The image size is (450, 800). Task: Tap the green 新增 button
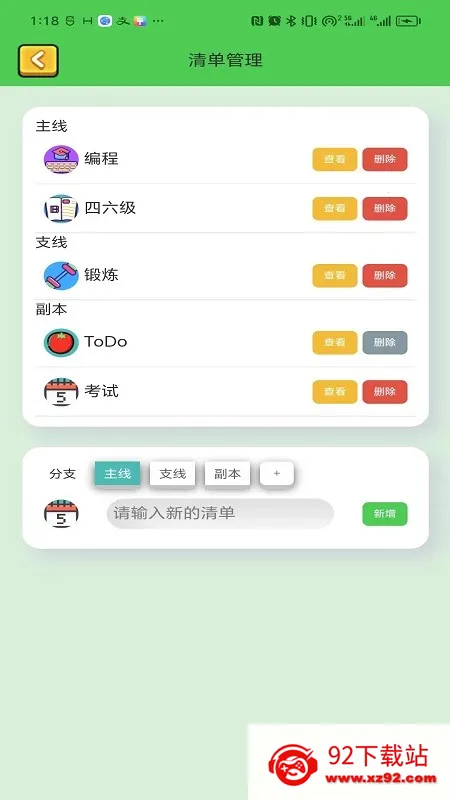(x=385, y=514)
